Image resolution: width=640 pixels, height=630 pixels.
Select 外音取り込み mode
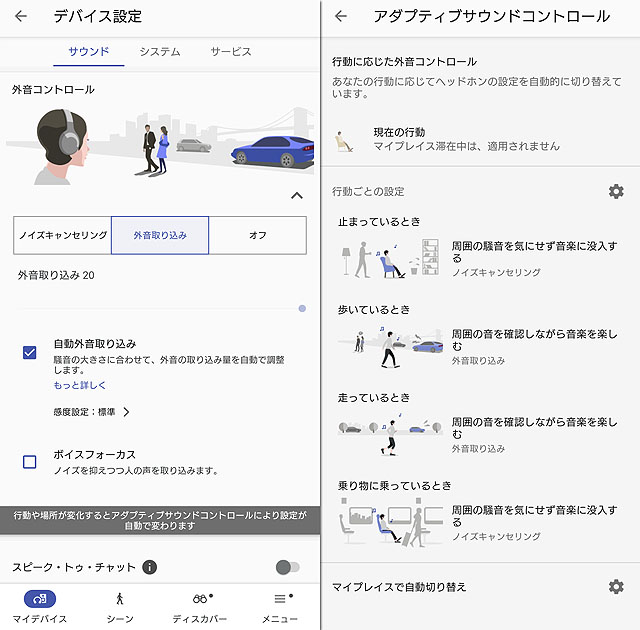coord(160,235)
